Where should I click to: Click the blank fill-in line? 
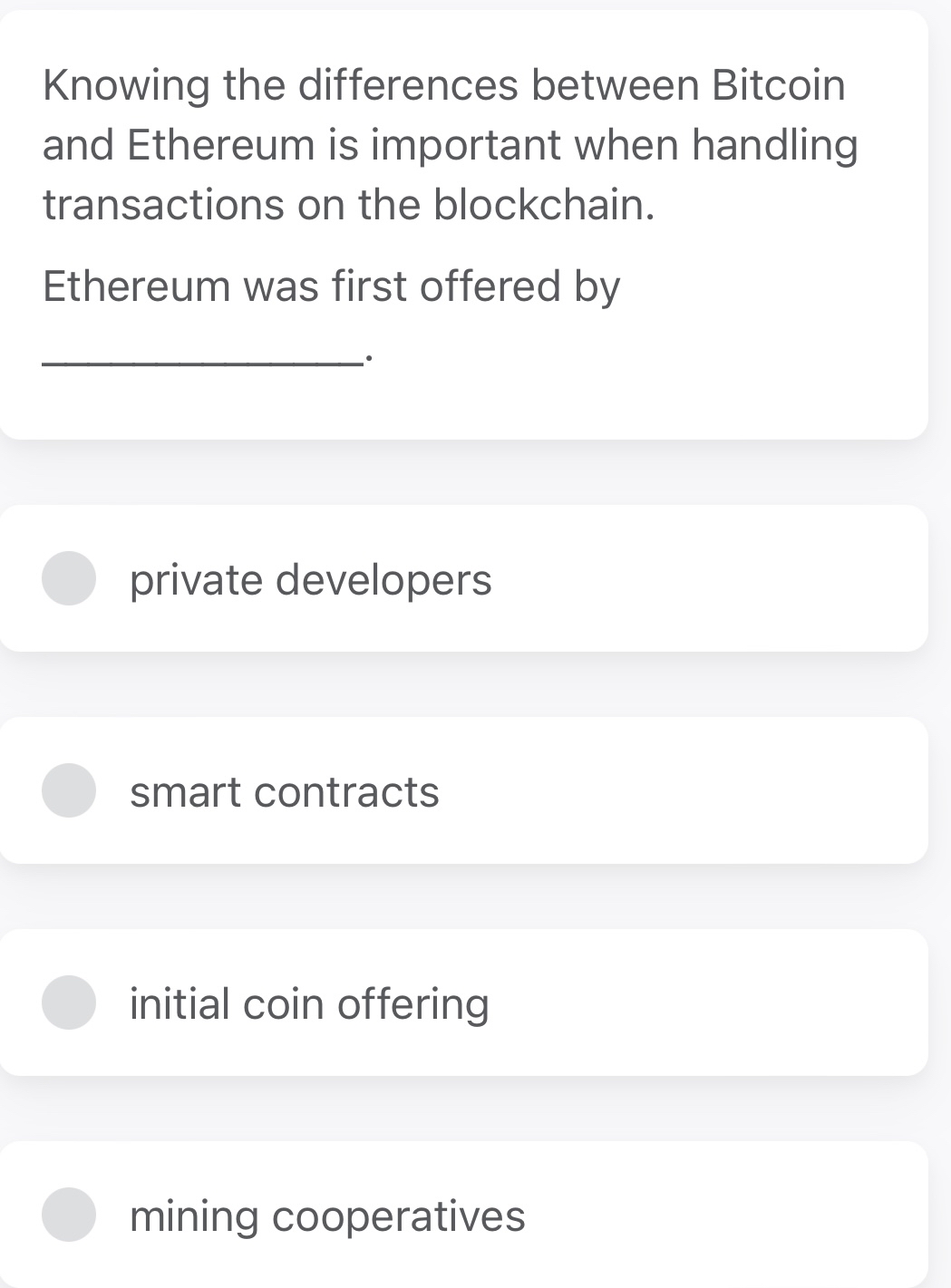tap(199, 353)
